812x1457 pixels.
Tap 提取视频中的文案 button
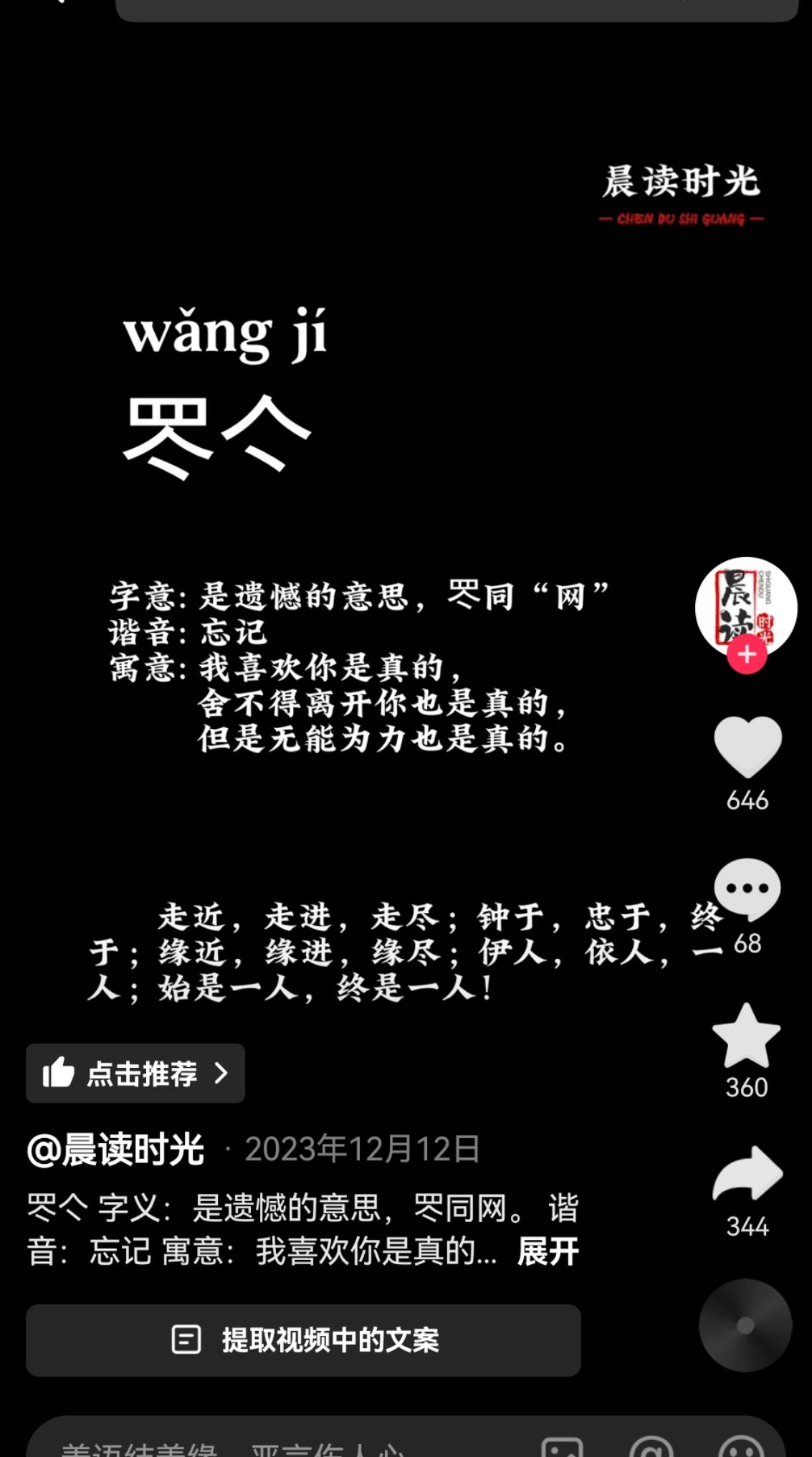[303, 1339]
